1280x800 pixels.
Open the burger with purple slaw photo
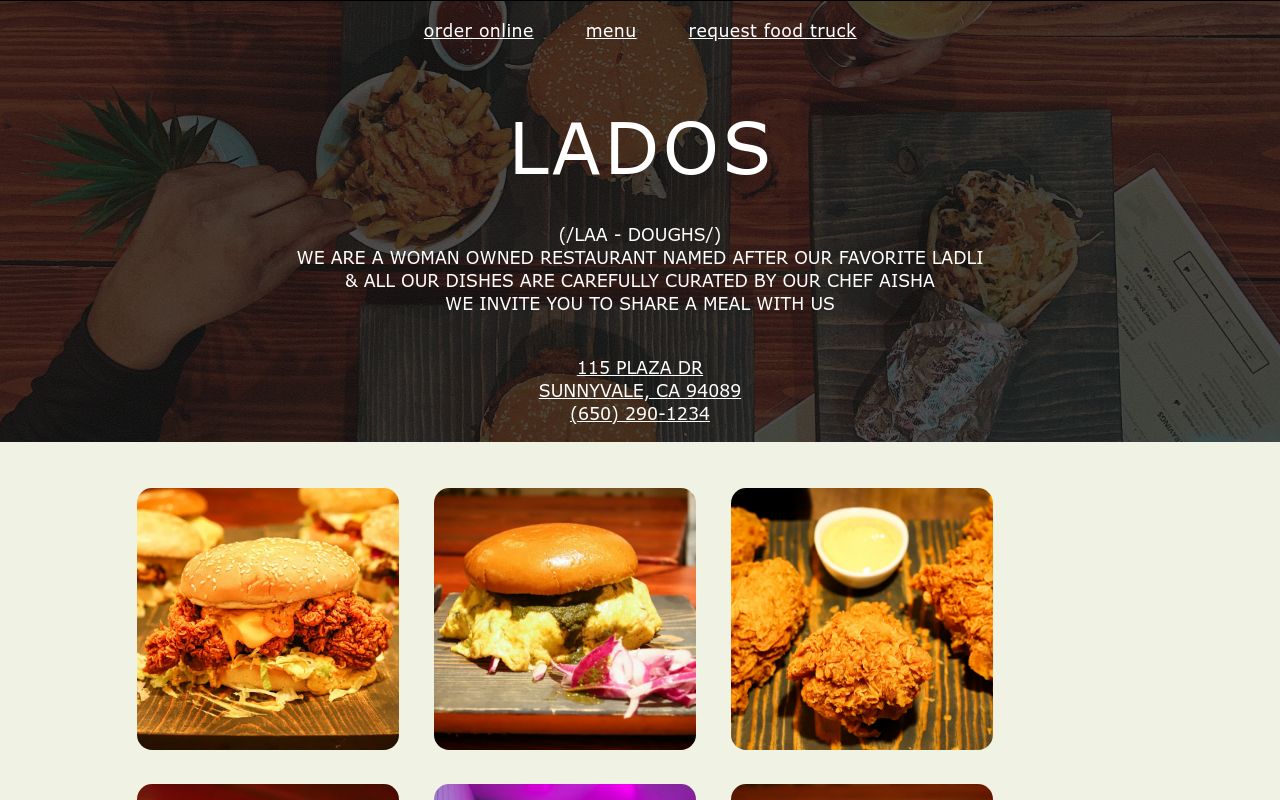point(565,619)
